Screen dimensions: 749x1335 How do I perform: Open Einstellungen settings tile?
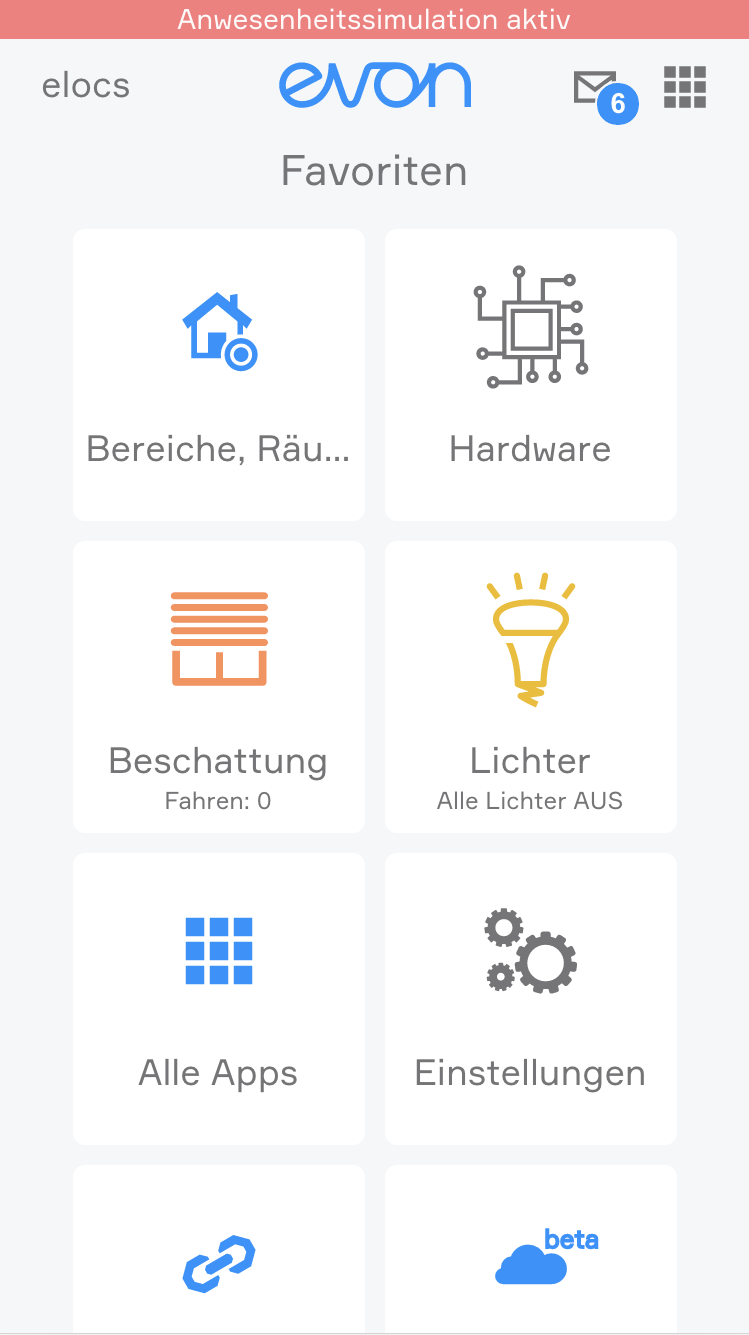click(x=530, y=998)
